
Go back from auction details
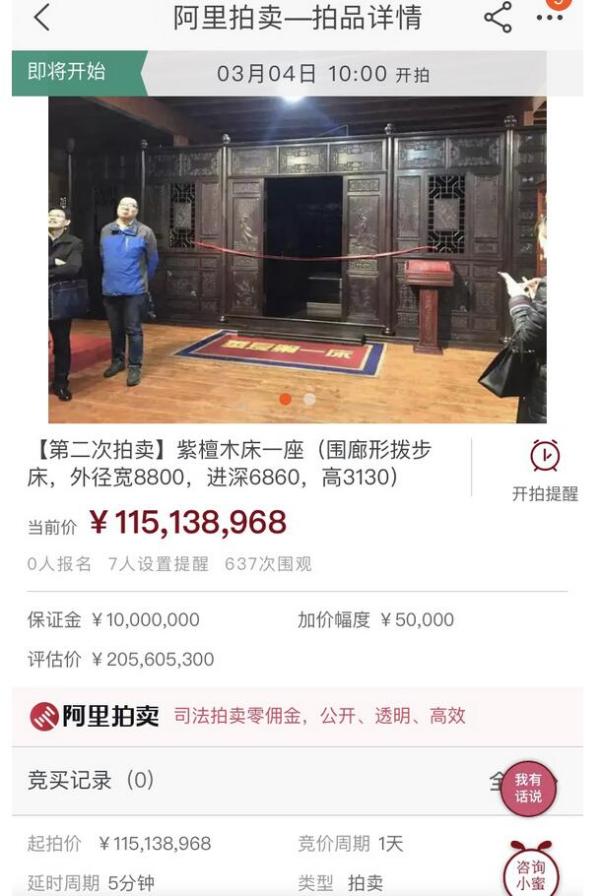pyautogui.click(x=41, y=18)
